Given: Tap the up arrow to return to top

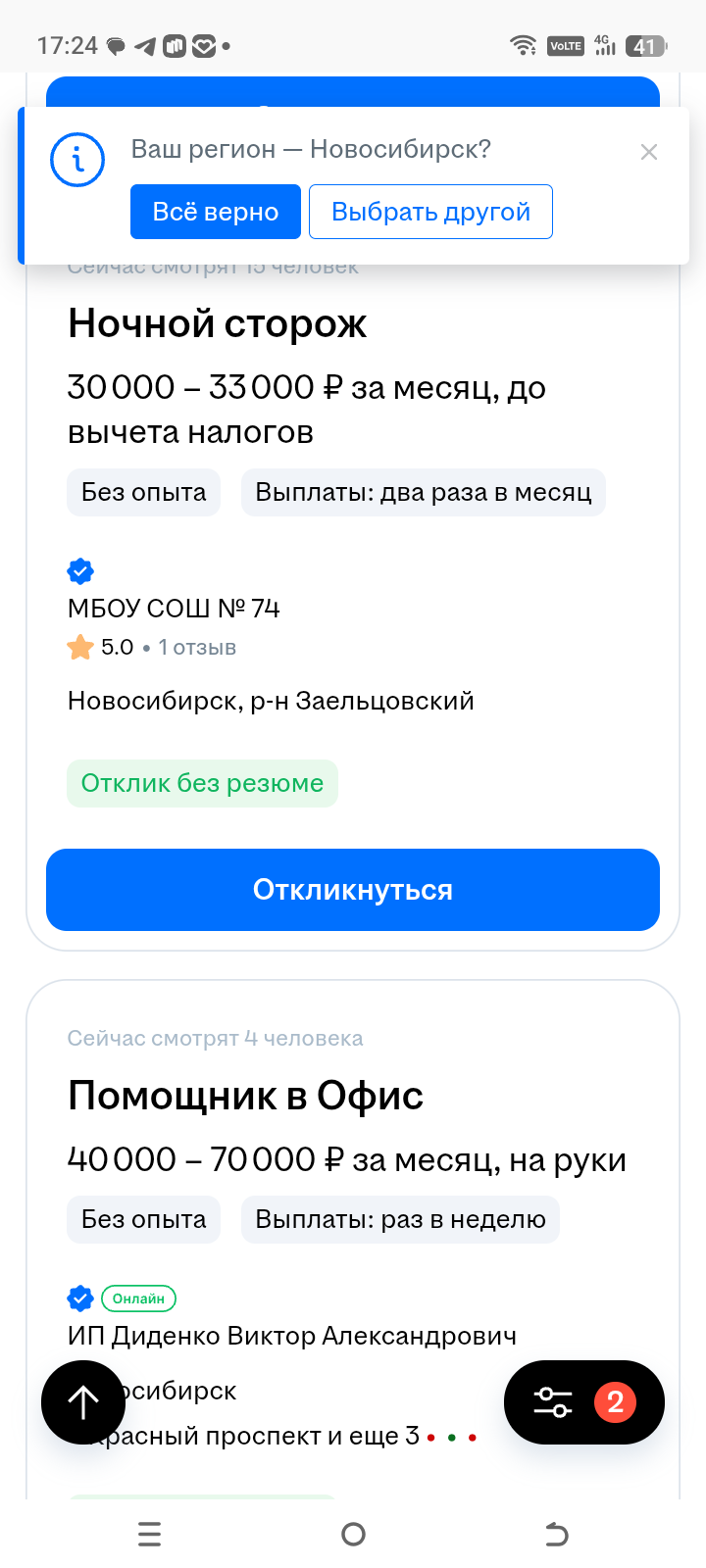Looking at the screenshot, I should (83, 1402).
